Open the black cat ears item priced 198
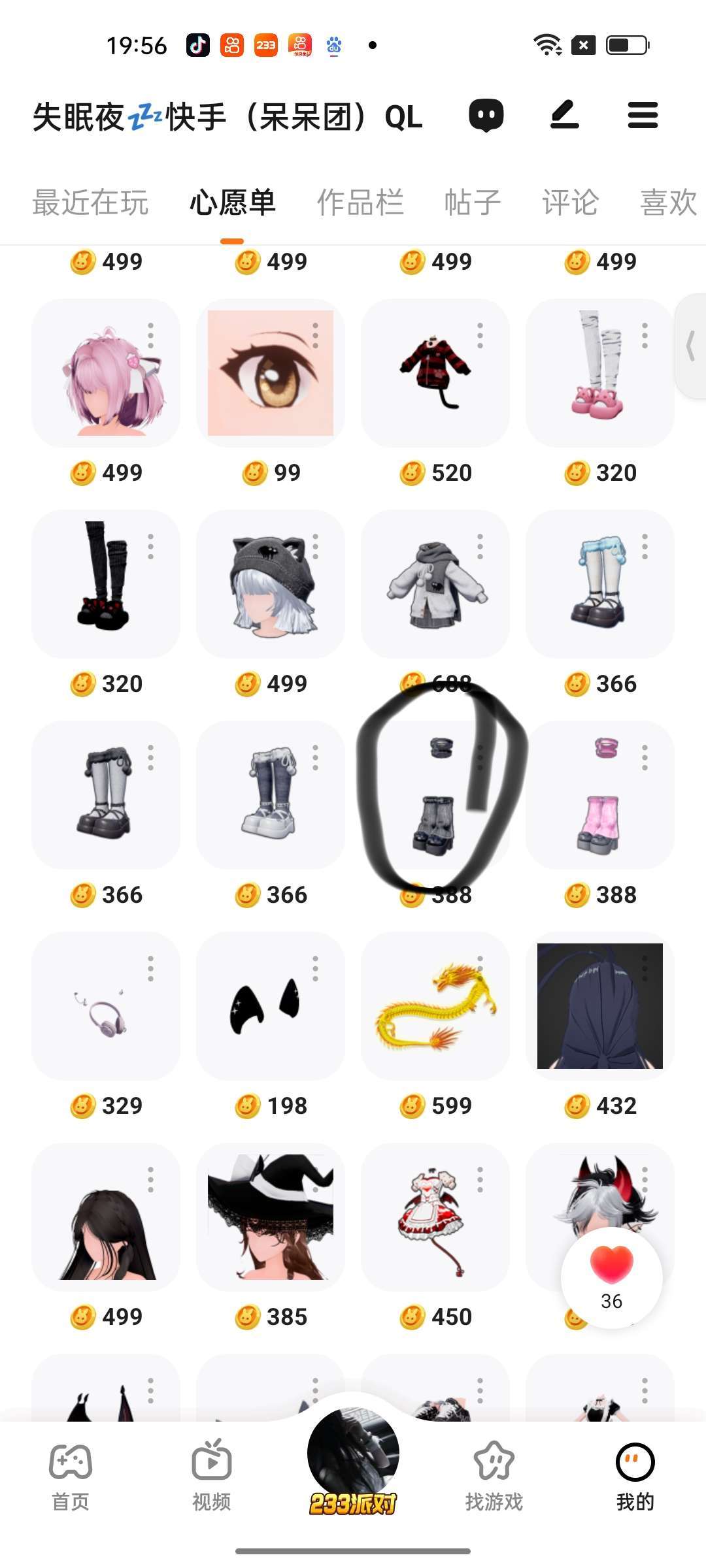The image size is (706, 1568). pos(271,1006)
